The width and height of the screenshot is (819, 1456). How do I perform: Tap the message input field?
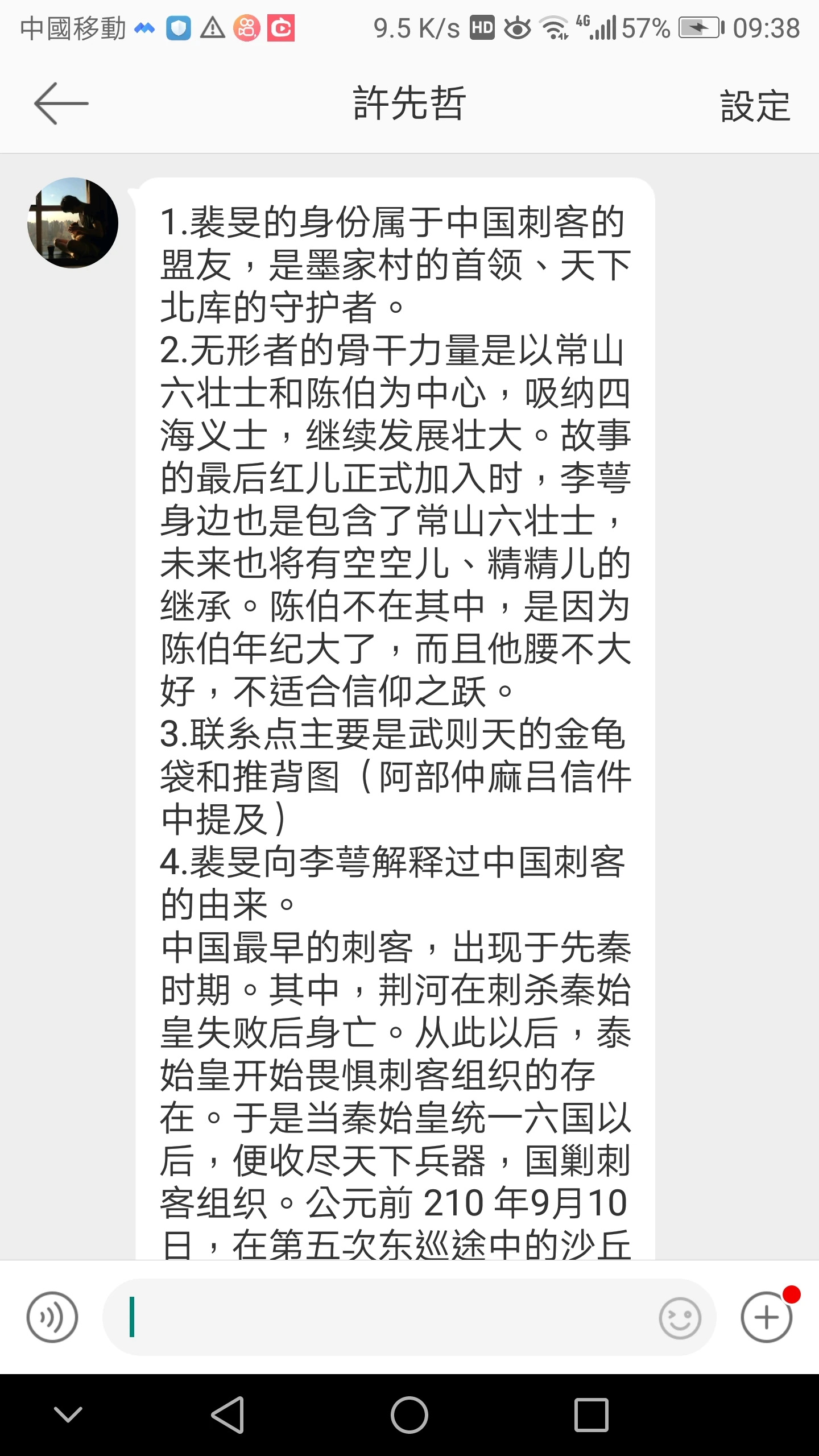387,1317
